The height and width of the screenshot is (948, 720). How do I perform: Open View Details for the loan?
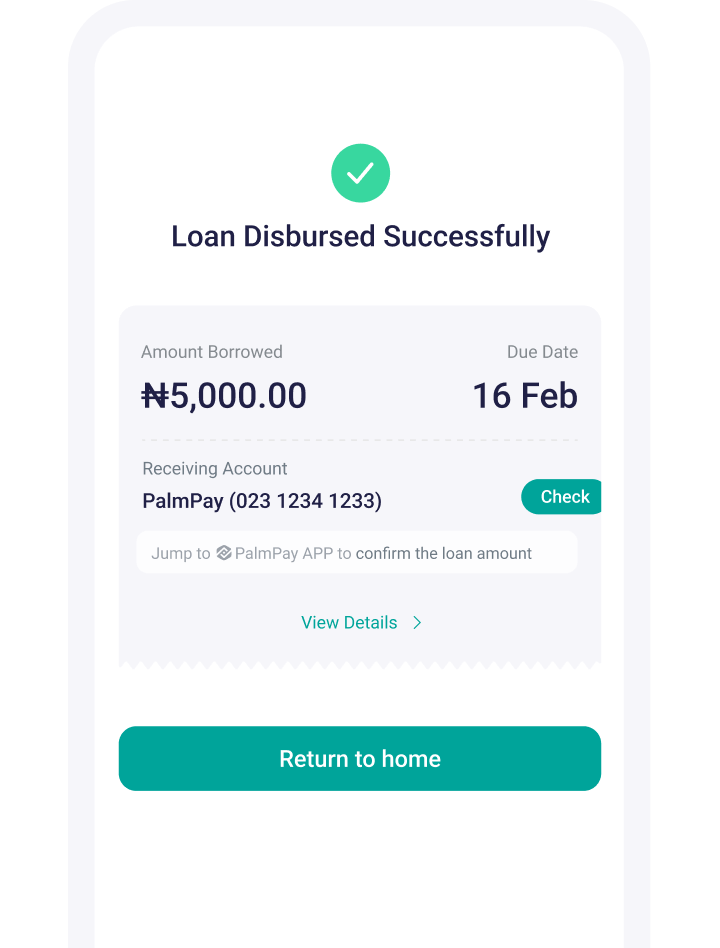click(x=360, y=622)
